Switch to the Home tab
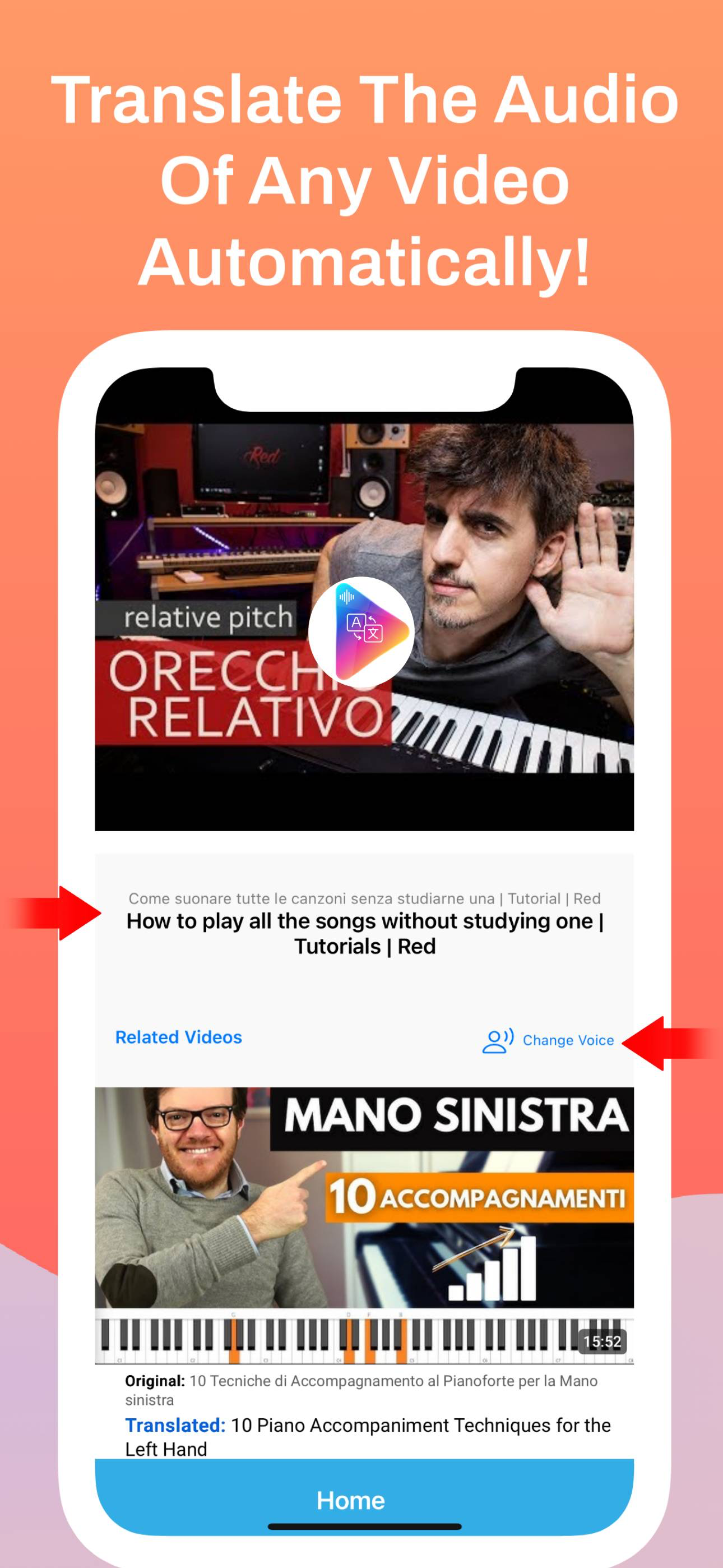 350,1502
